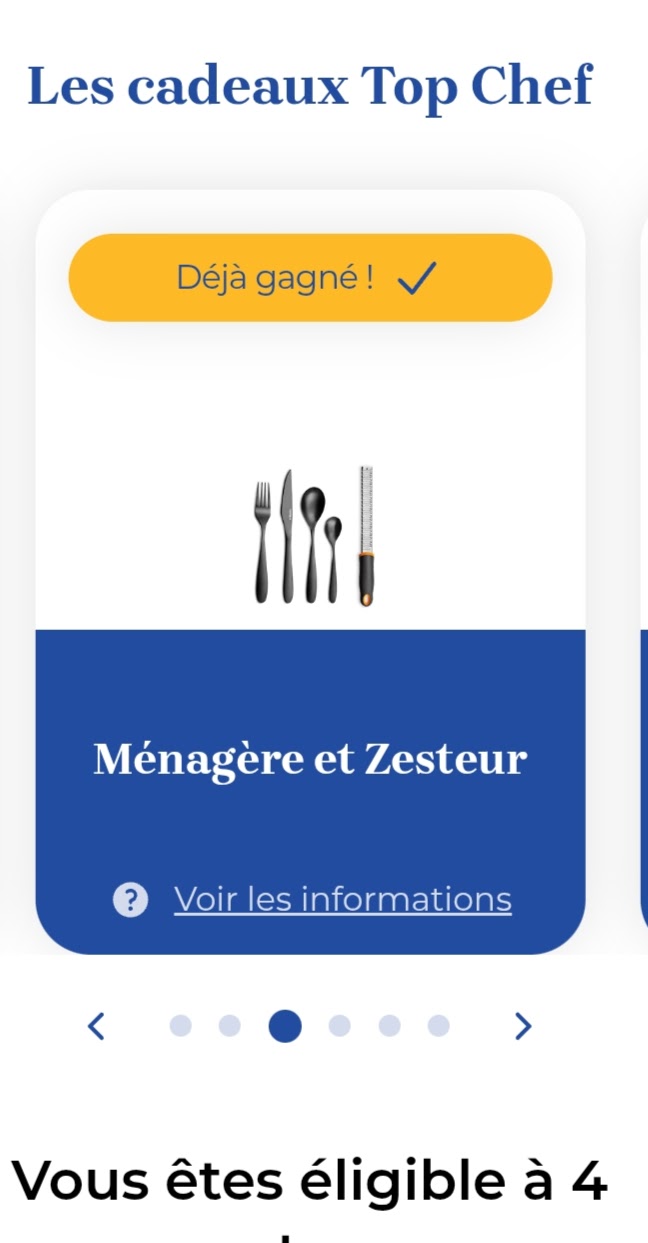This screenshot has height=1243, width=648.
Task: Go to the last carousel dot
Action: click(439, 1026)
